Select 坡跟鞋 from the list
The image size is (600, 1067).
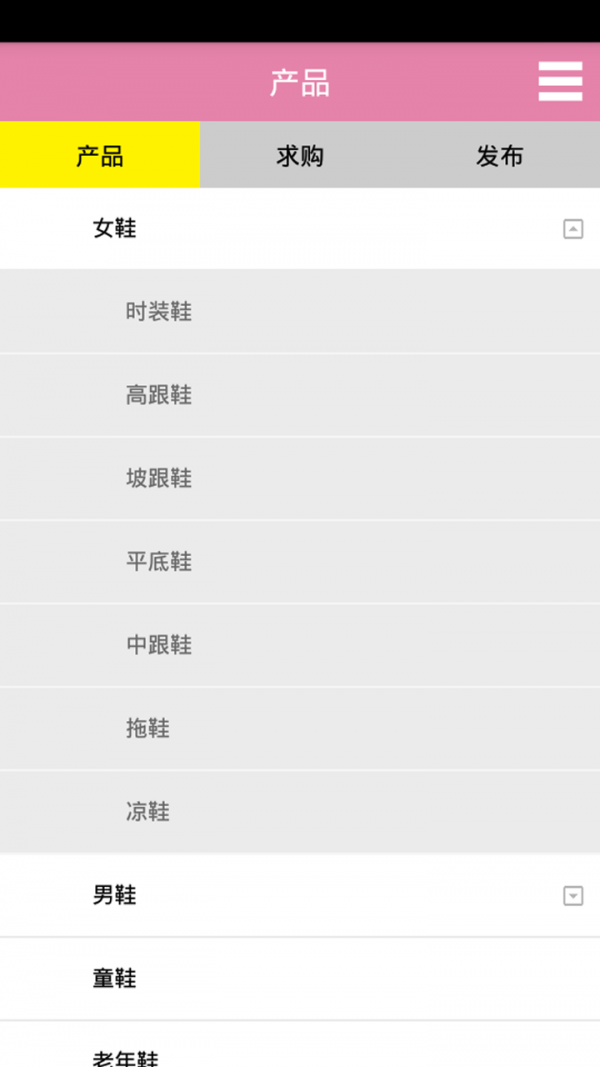click(x=159, y=478)
